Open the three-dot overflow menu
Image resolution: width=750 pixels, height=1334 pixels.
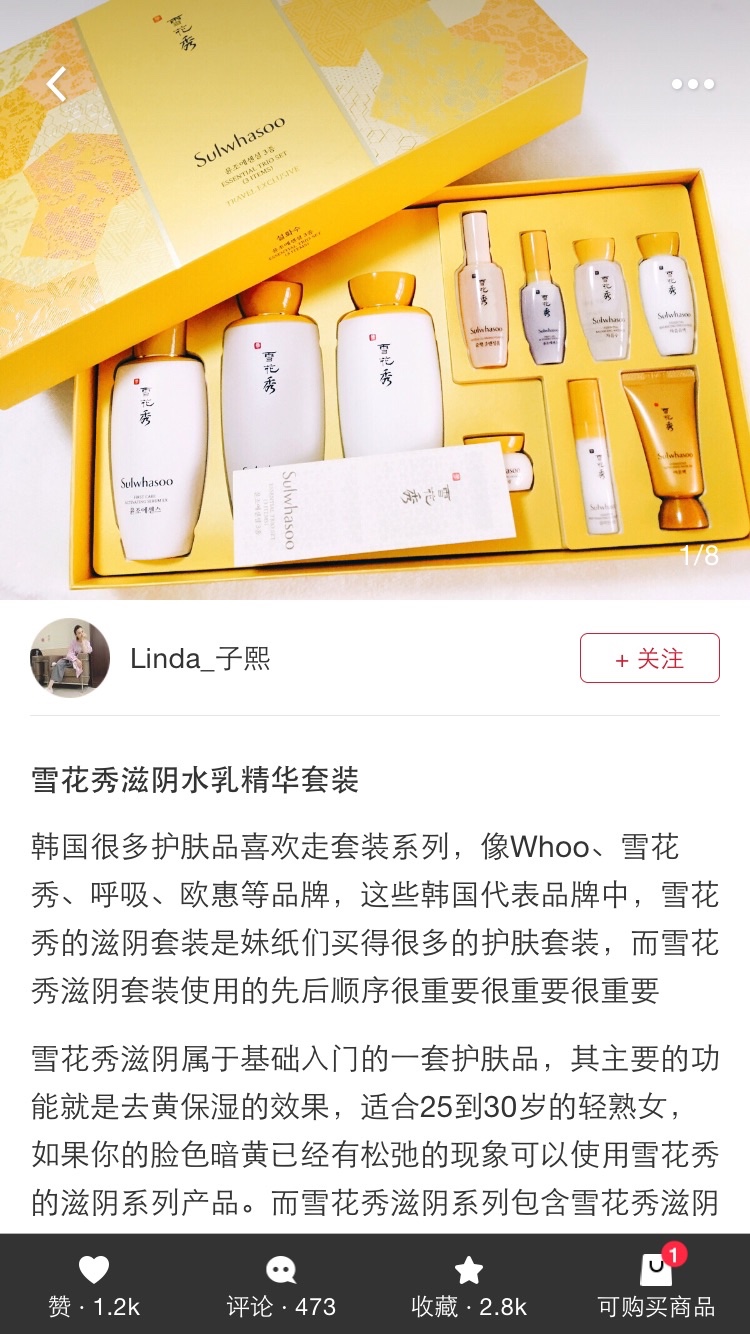click(x=692, y=84)
